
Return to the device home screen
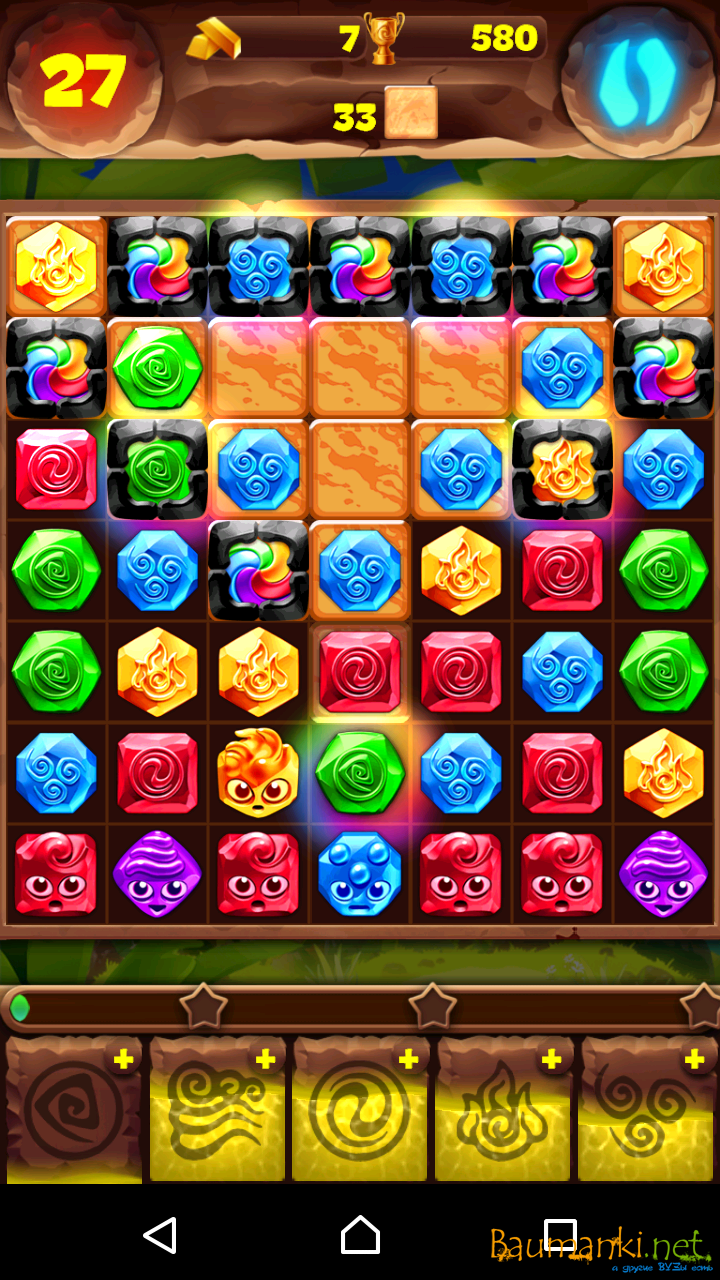(x=360, y=1236)
